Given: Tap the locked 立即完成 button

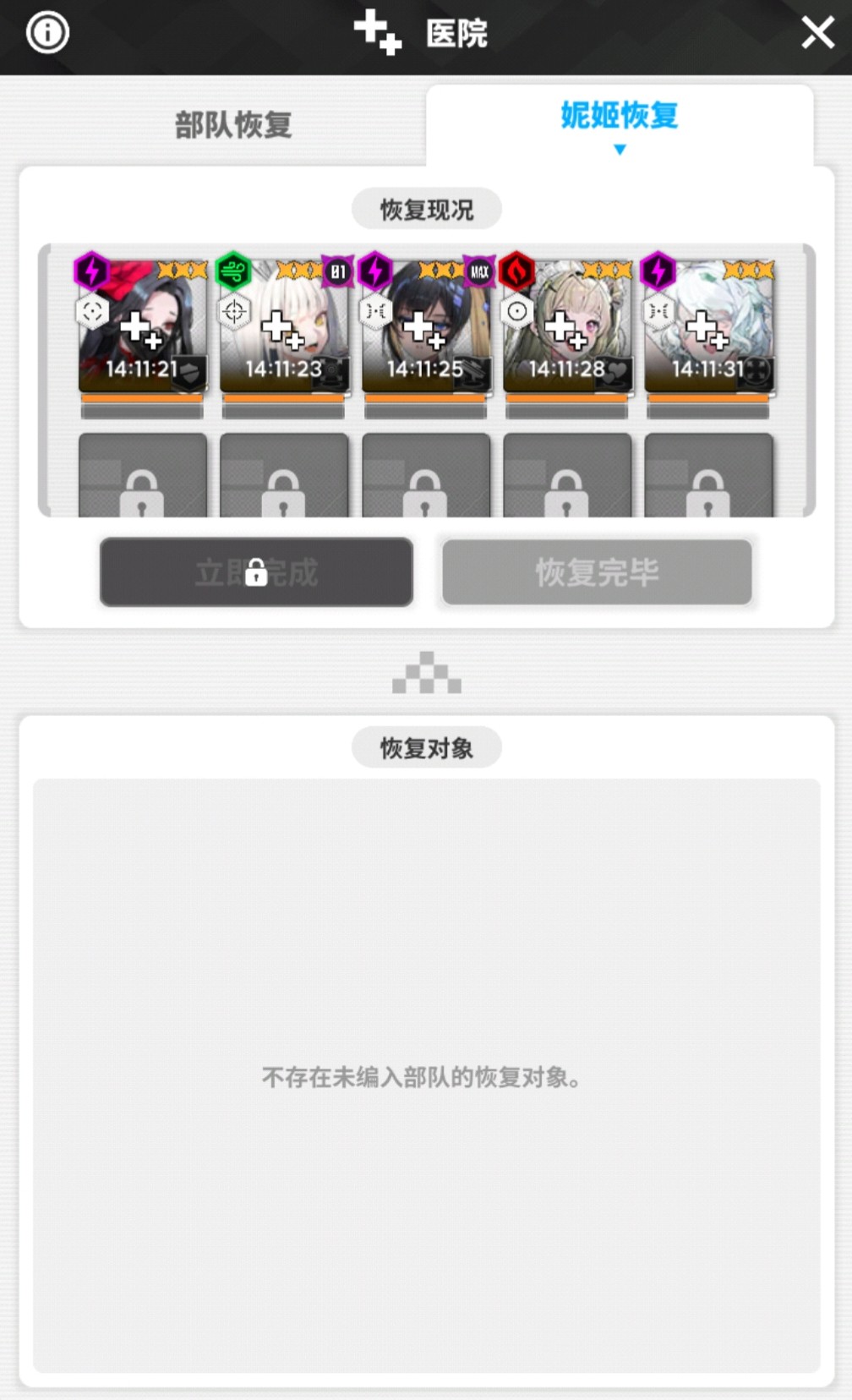Looking at the screenshot, I should [x=256, y=572].
